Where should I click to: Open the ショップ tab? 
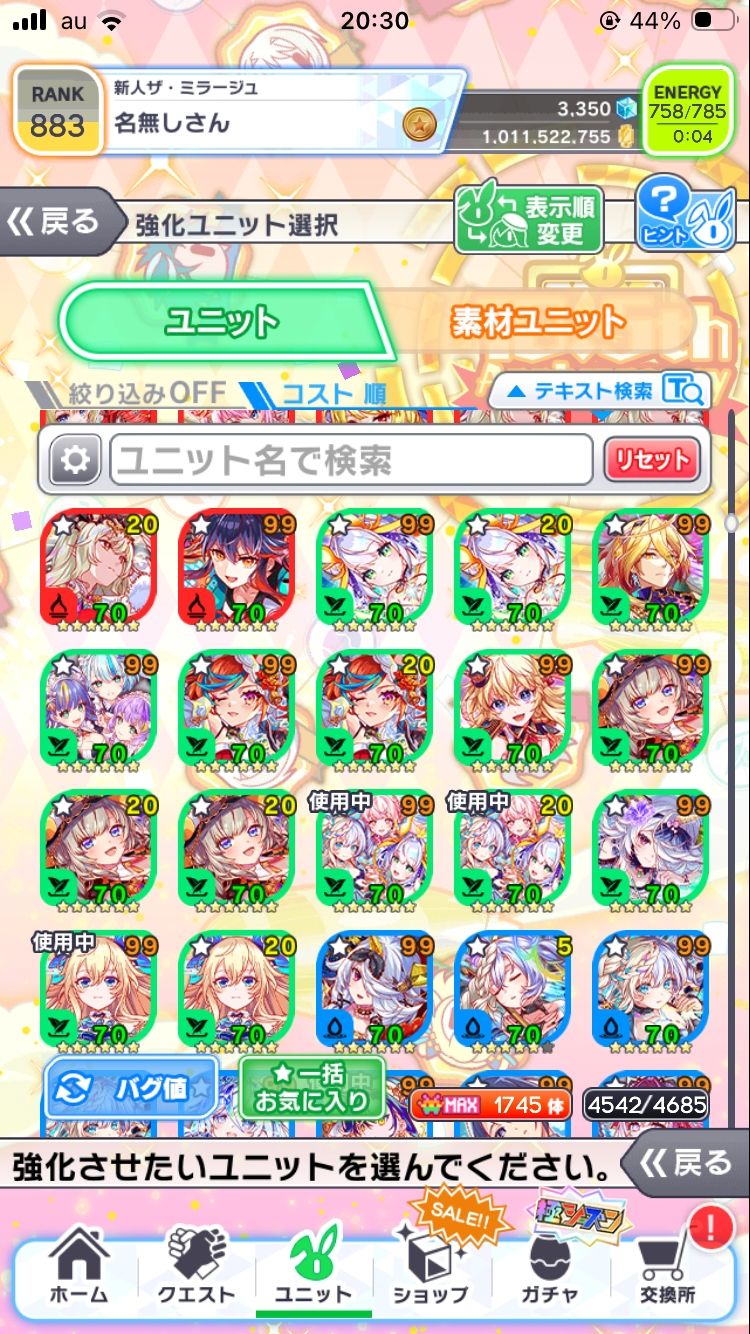click(430, 1267)
